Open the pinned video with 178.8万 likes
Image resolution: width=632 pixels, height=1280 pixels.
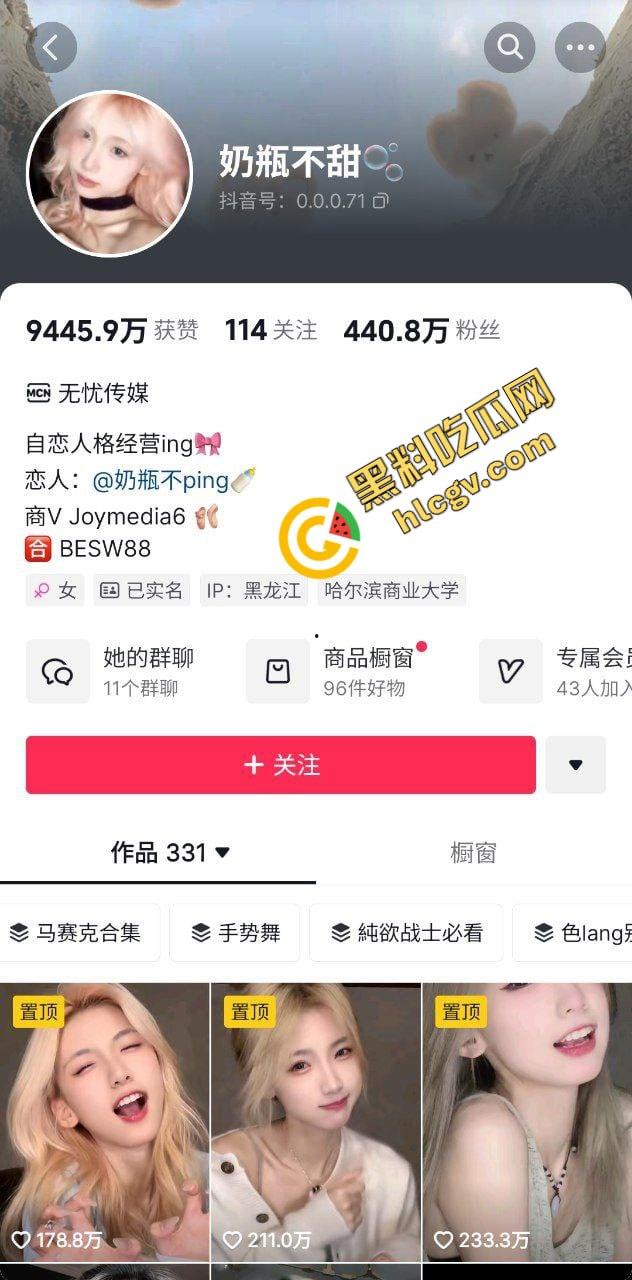coord(104,1120)
